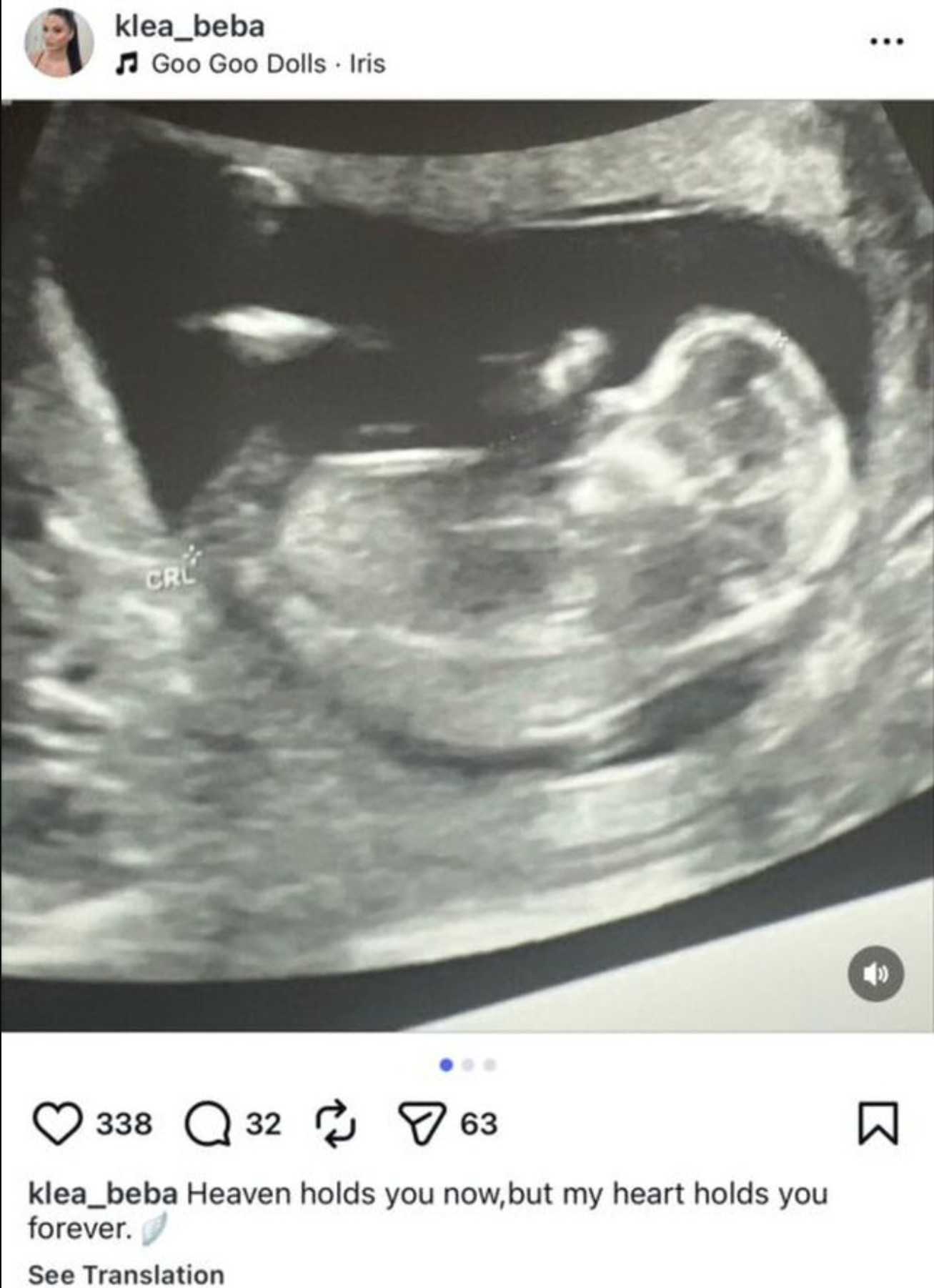Open the post's three-dot options menu

[886, 41]
